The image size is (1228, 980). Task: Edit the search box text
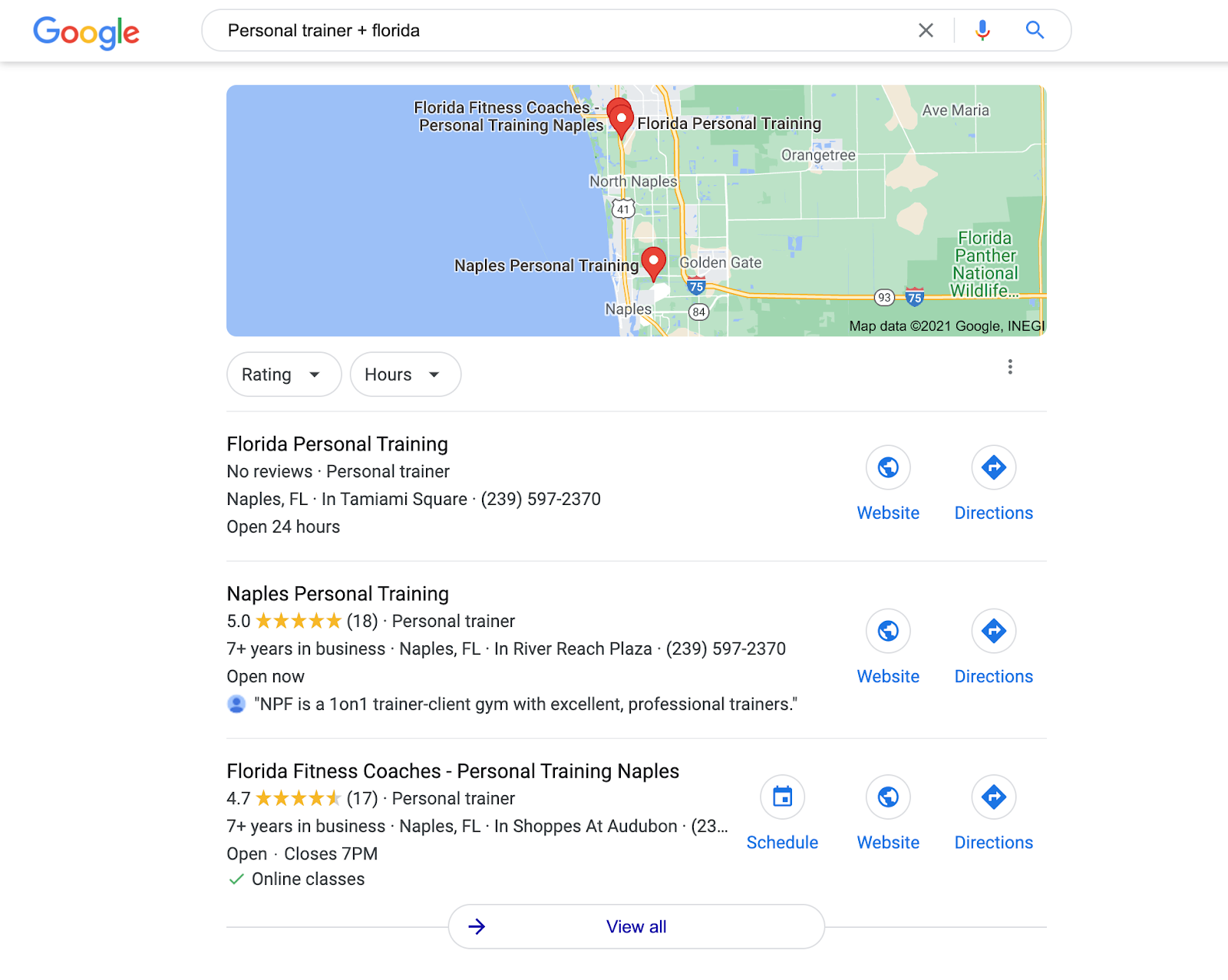[537, 31]
